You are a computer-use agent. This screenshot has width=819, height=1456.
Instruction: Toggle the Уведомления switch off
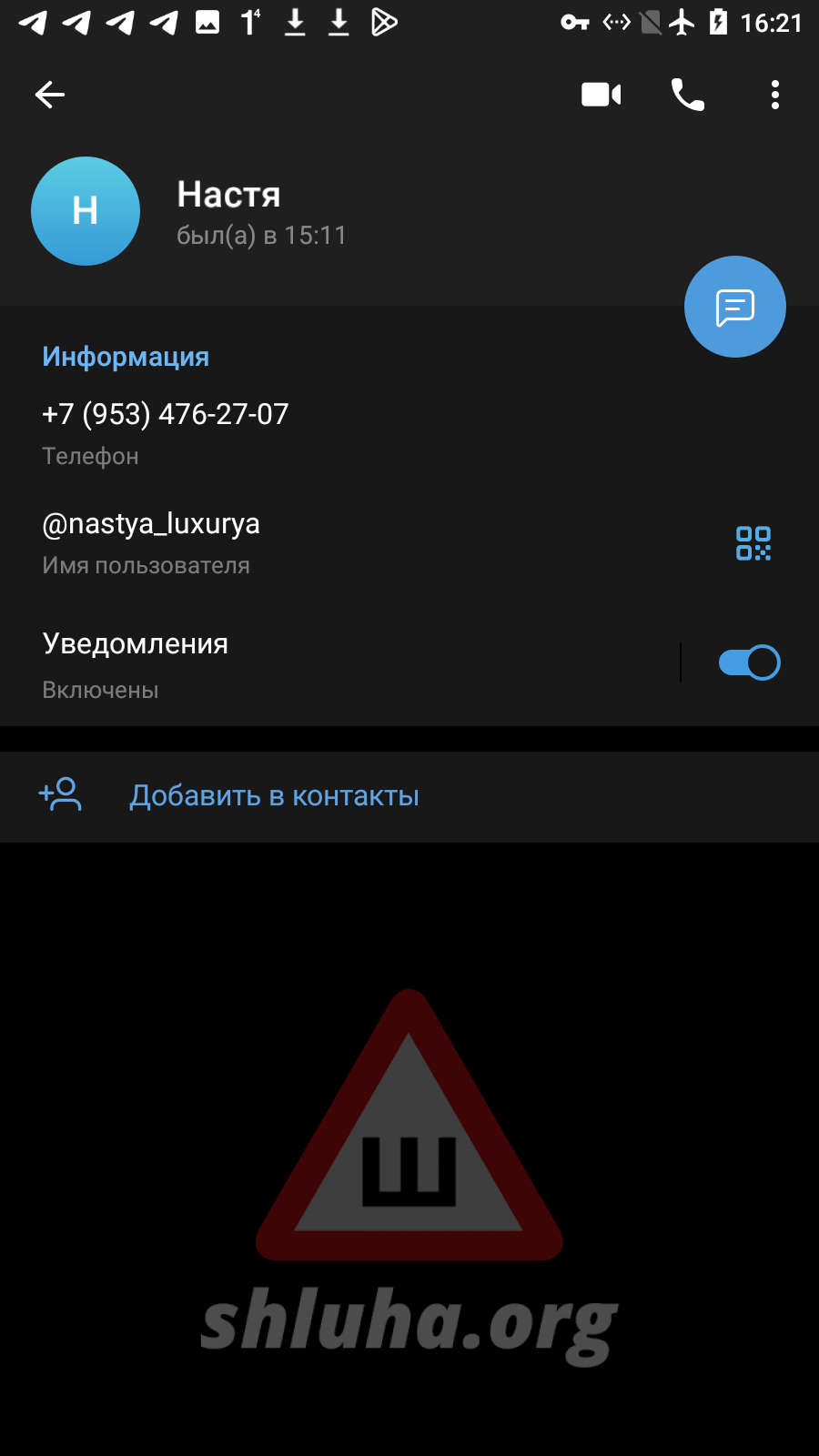coord(748,662)
